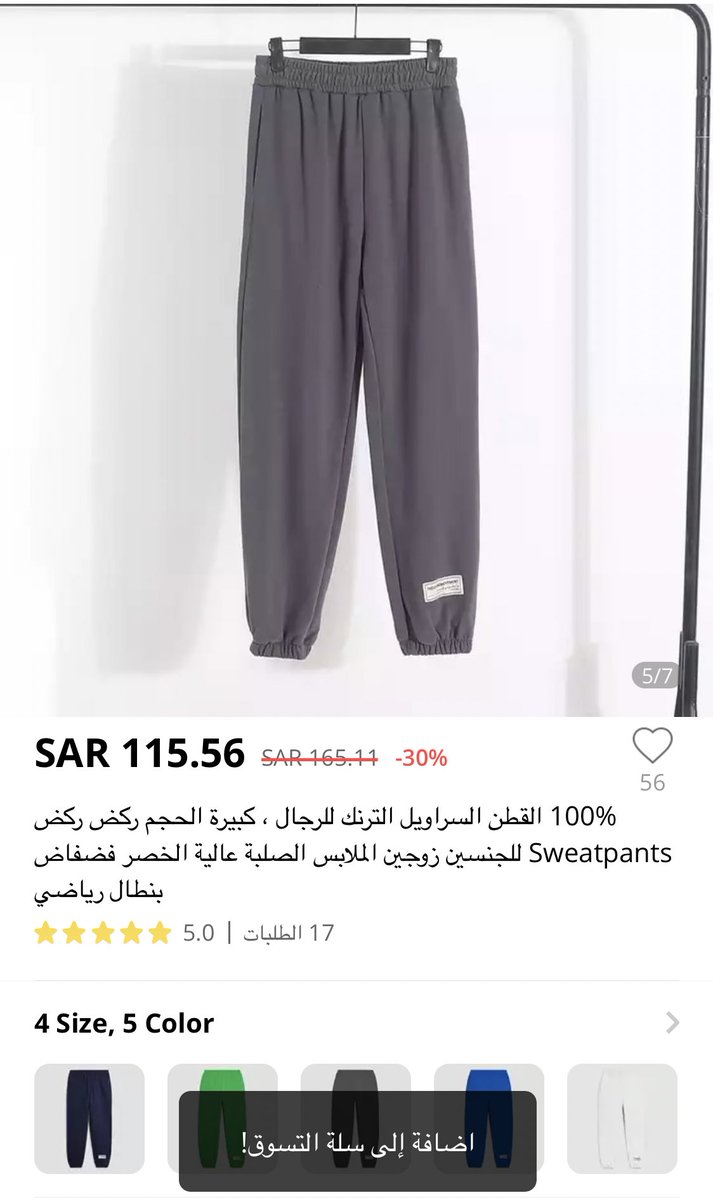Select the navy sweatpants color thumbnail
Screen dimensions: 713x1200
pyautogui.click(x=89, y=1117)
